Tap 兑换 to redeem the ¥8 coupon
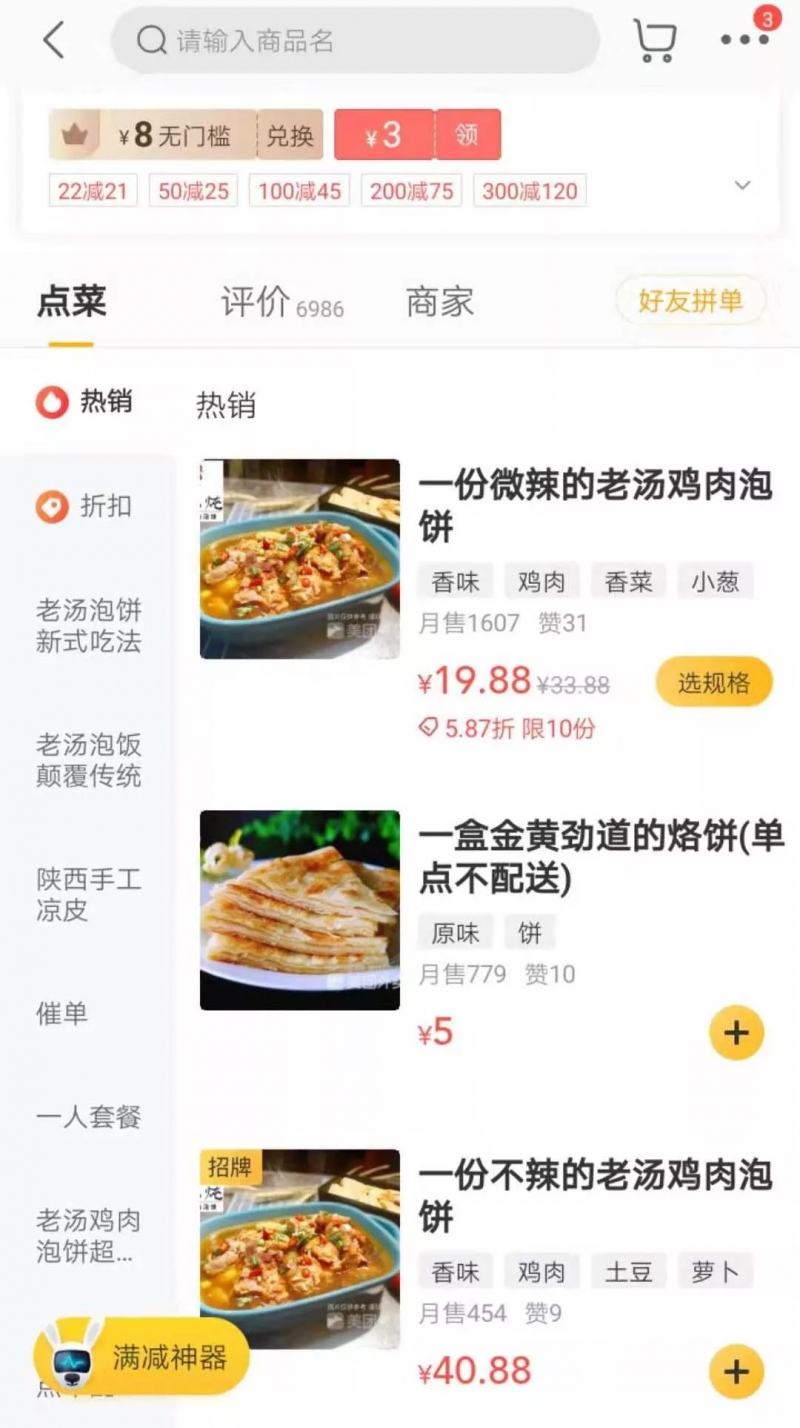Screen dimensions: 800x1428 (290, 136)
